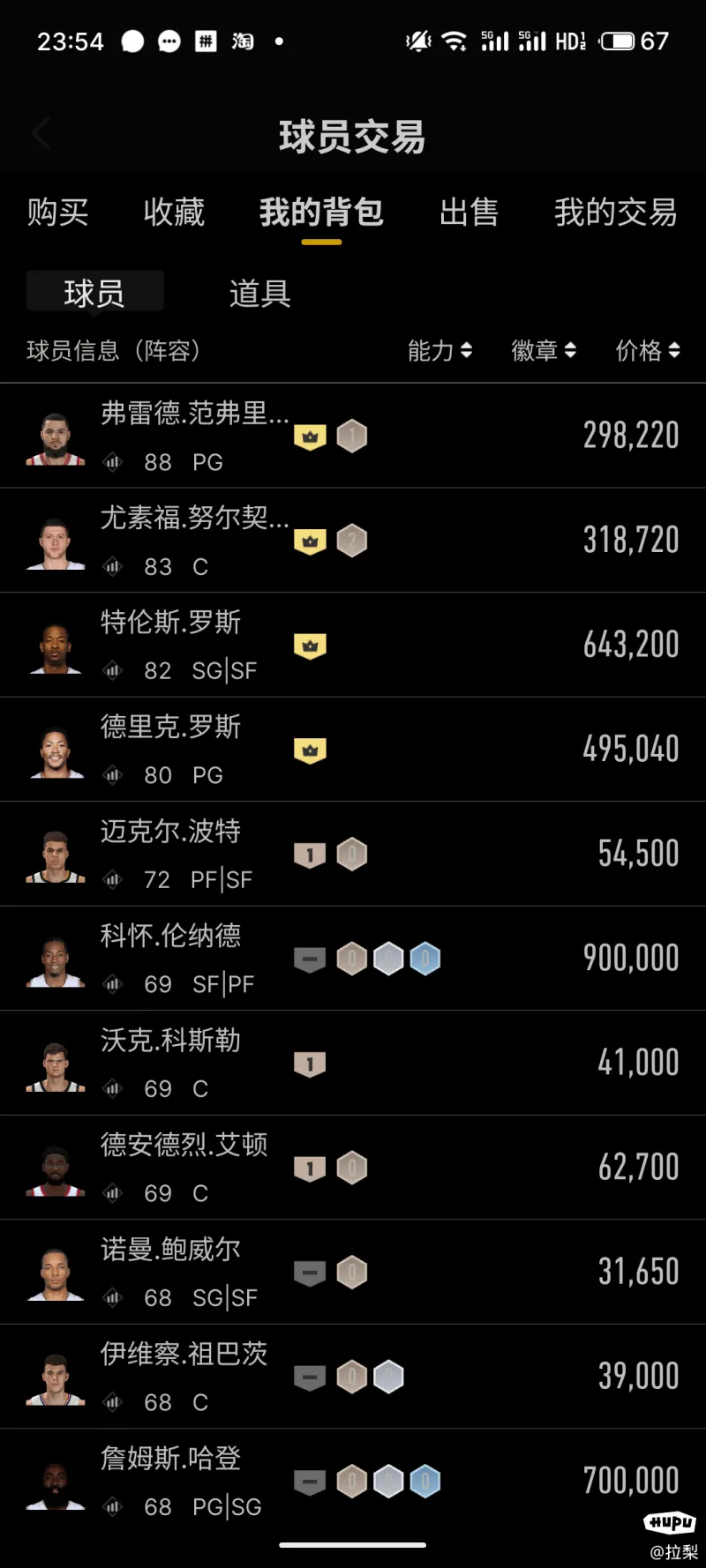Sort players by 徽章
Viewport: 706px width, 1568px height.
544,351
